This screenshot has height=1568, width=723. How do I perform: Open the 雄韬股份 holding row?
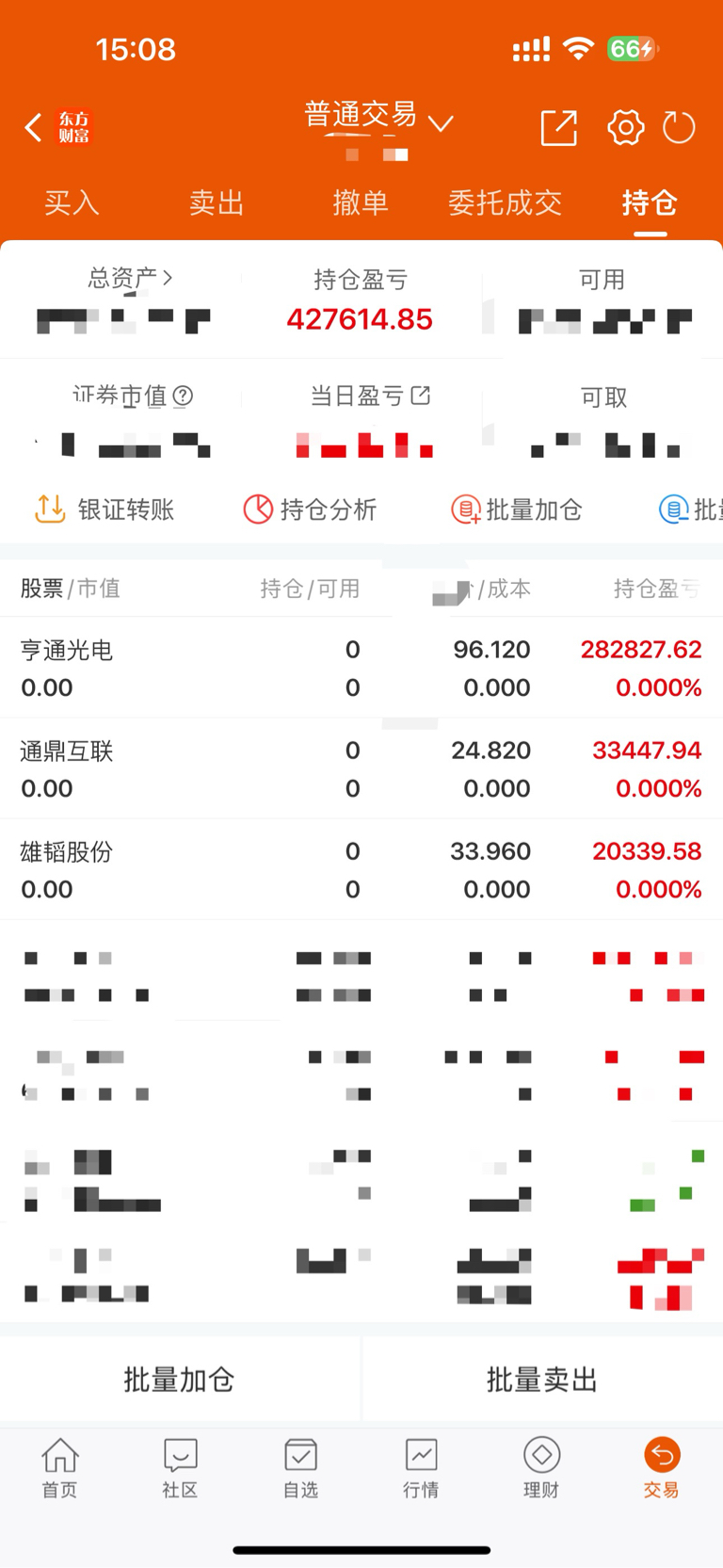(361, 869)
